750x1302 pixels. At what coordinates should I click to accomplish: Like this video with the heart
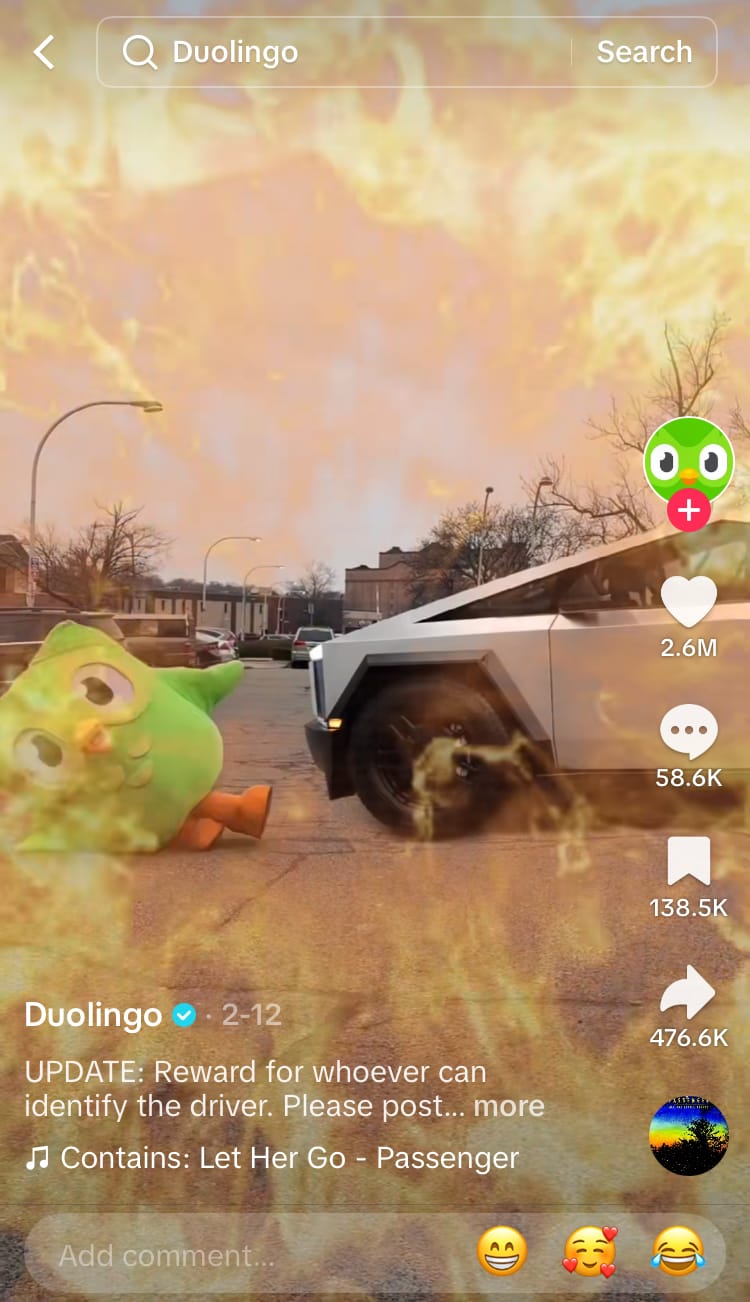pos(688,602)
